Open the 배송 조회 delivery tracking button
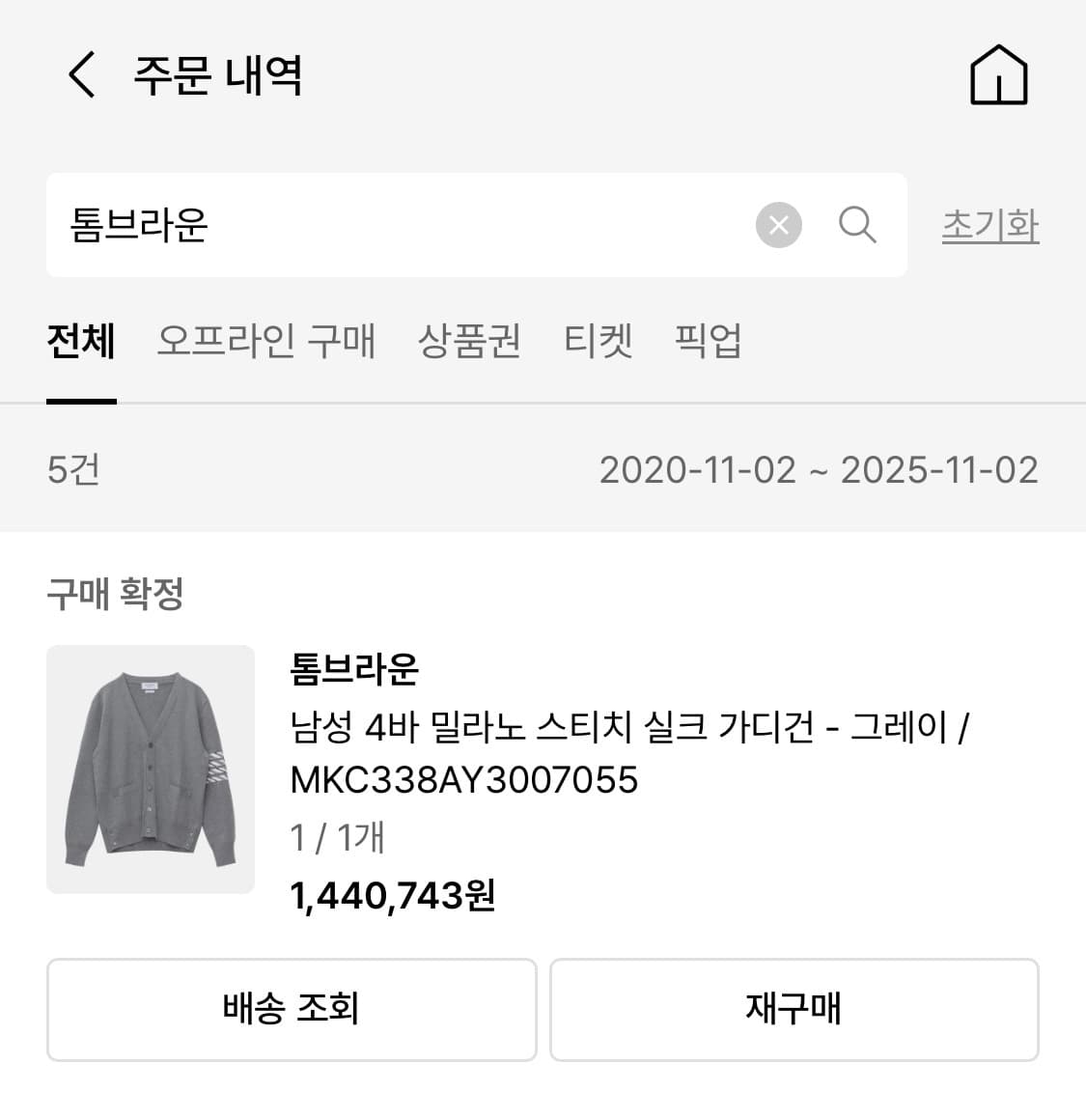The width and height of the screenshot is (1086, 1120). click(x=291, y=1009)
